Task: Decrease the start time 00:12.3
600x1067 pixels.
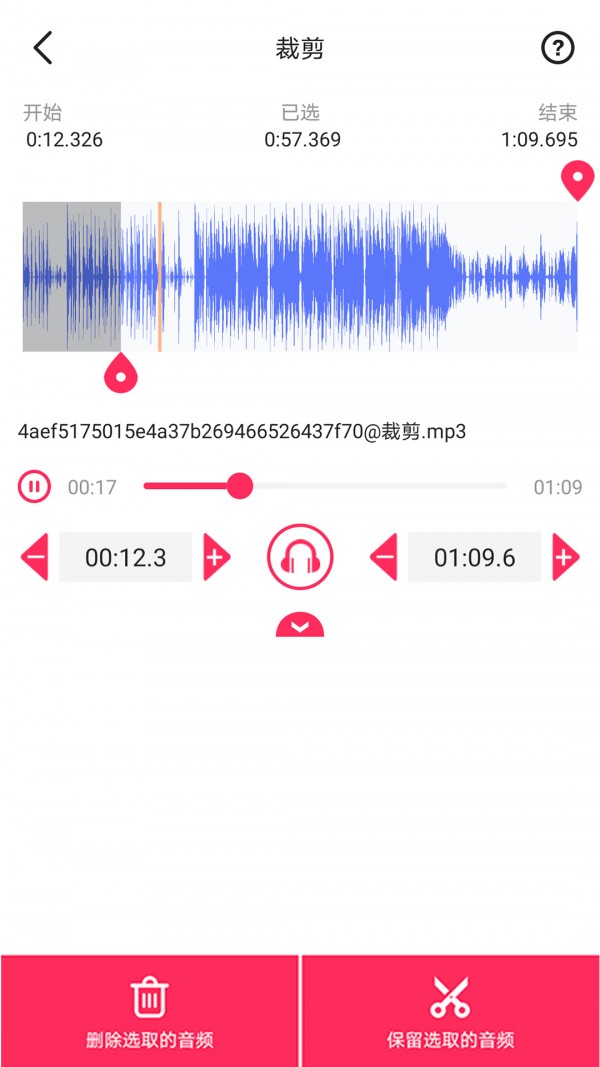Action: 35,557
